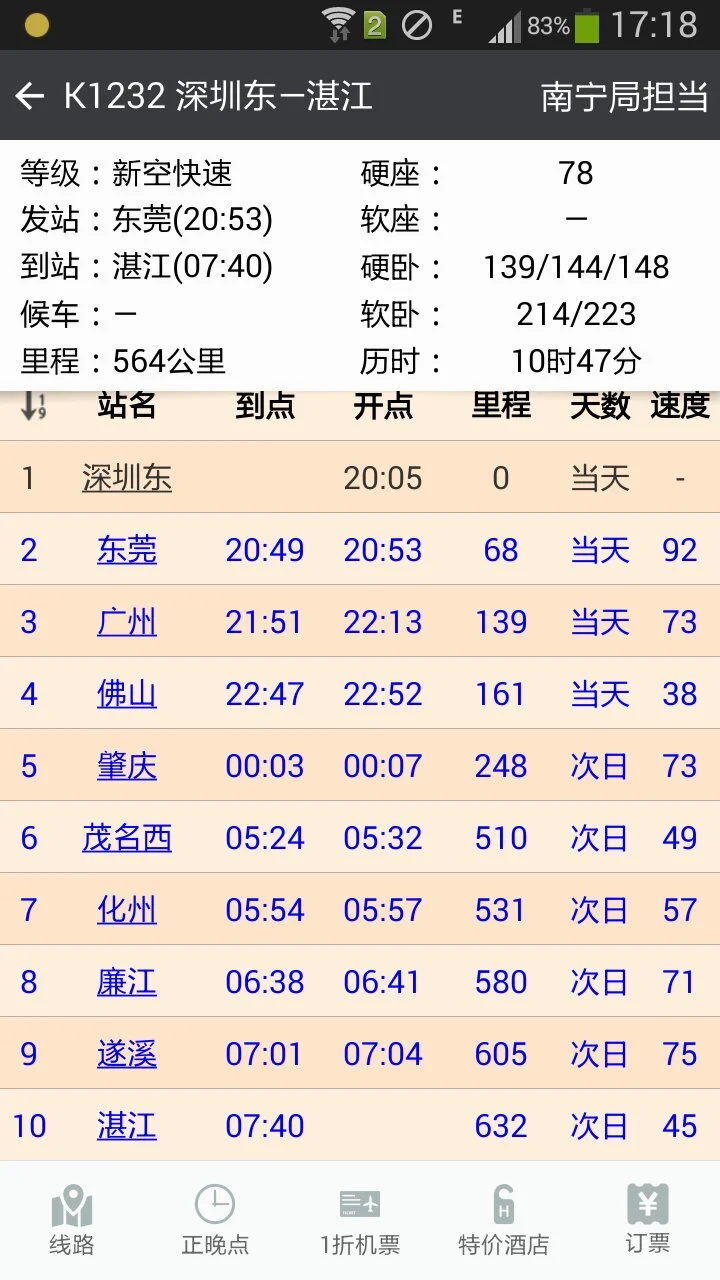Toggle station list sort order ascending

pyautogui.click(x=27, y=406)
